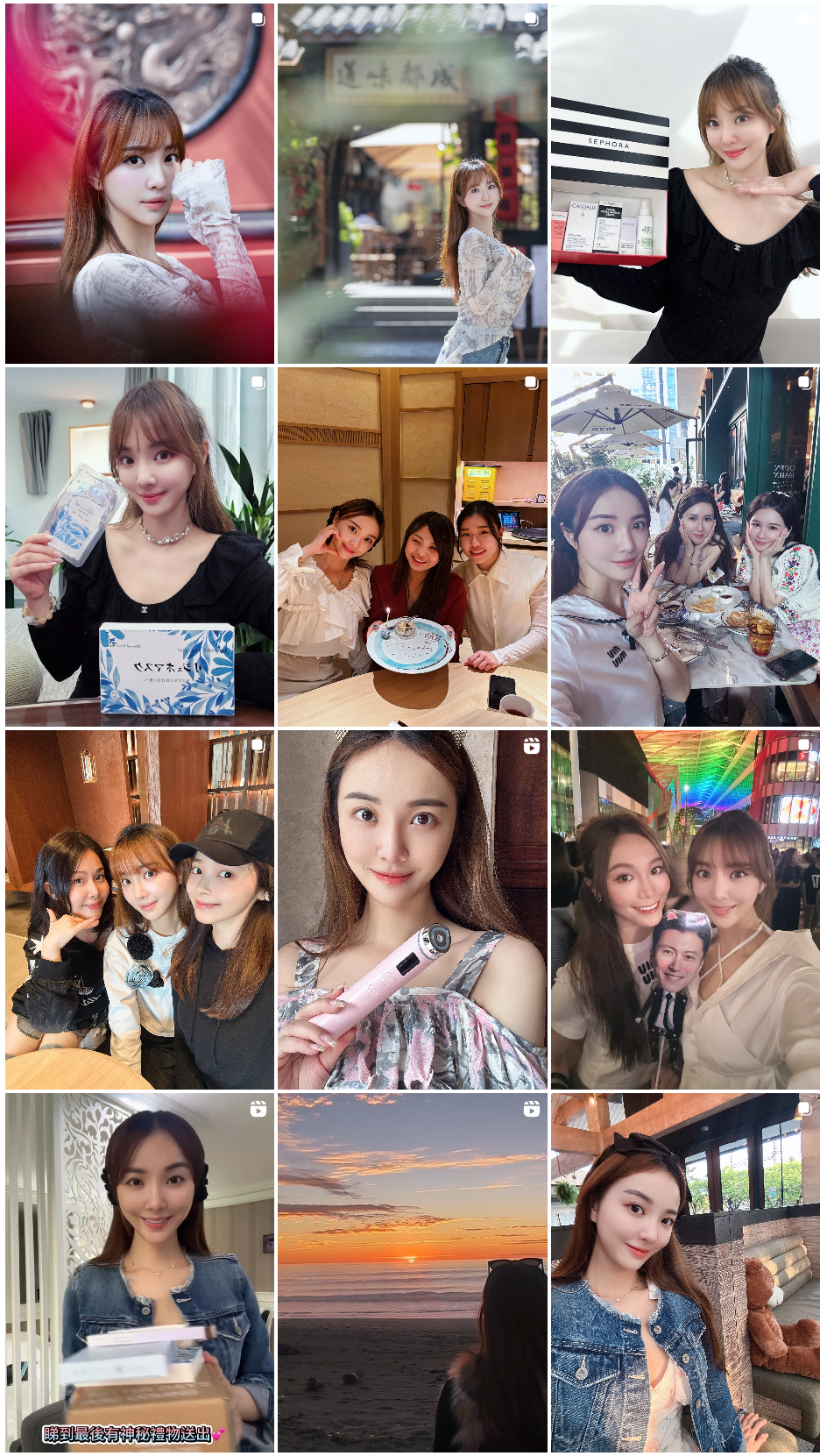Open the selfie under the rainbow-lit ceiling
The height and width of the screenshot is (1456, 820).
click(685, 909)
